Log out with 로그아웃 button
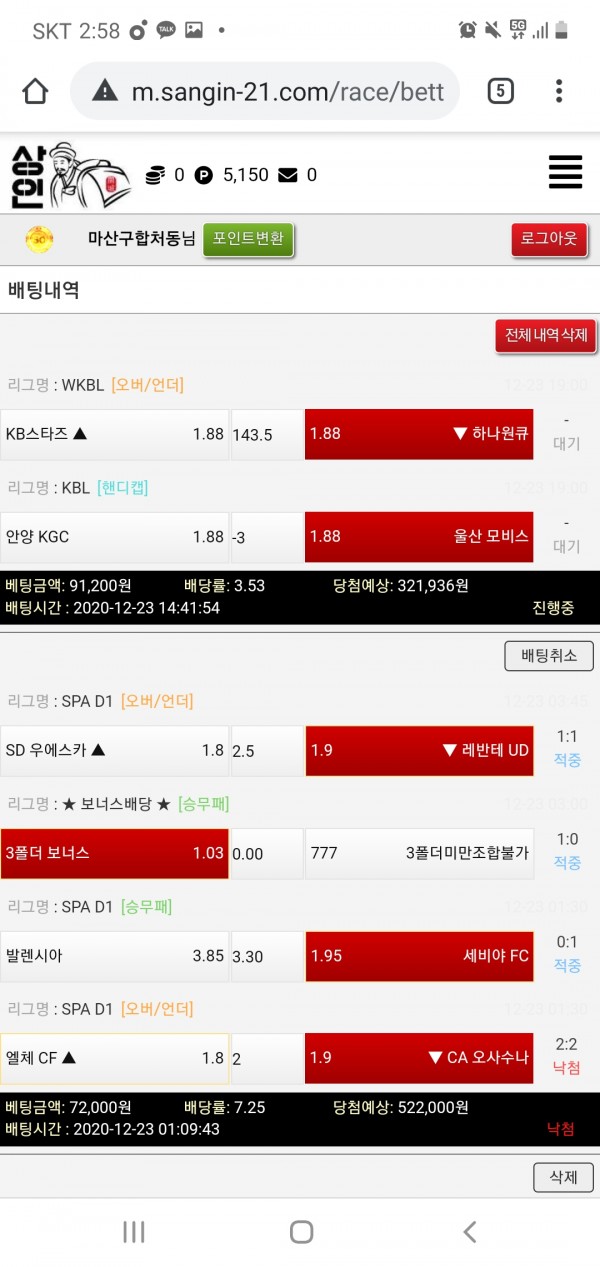 [x=549, y=240]
